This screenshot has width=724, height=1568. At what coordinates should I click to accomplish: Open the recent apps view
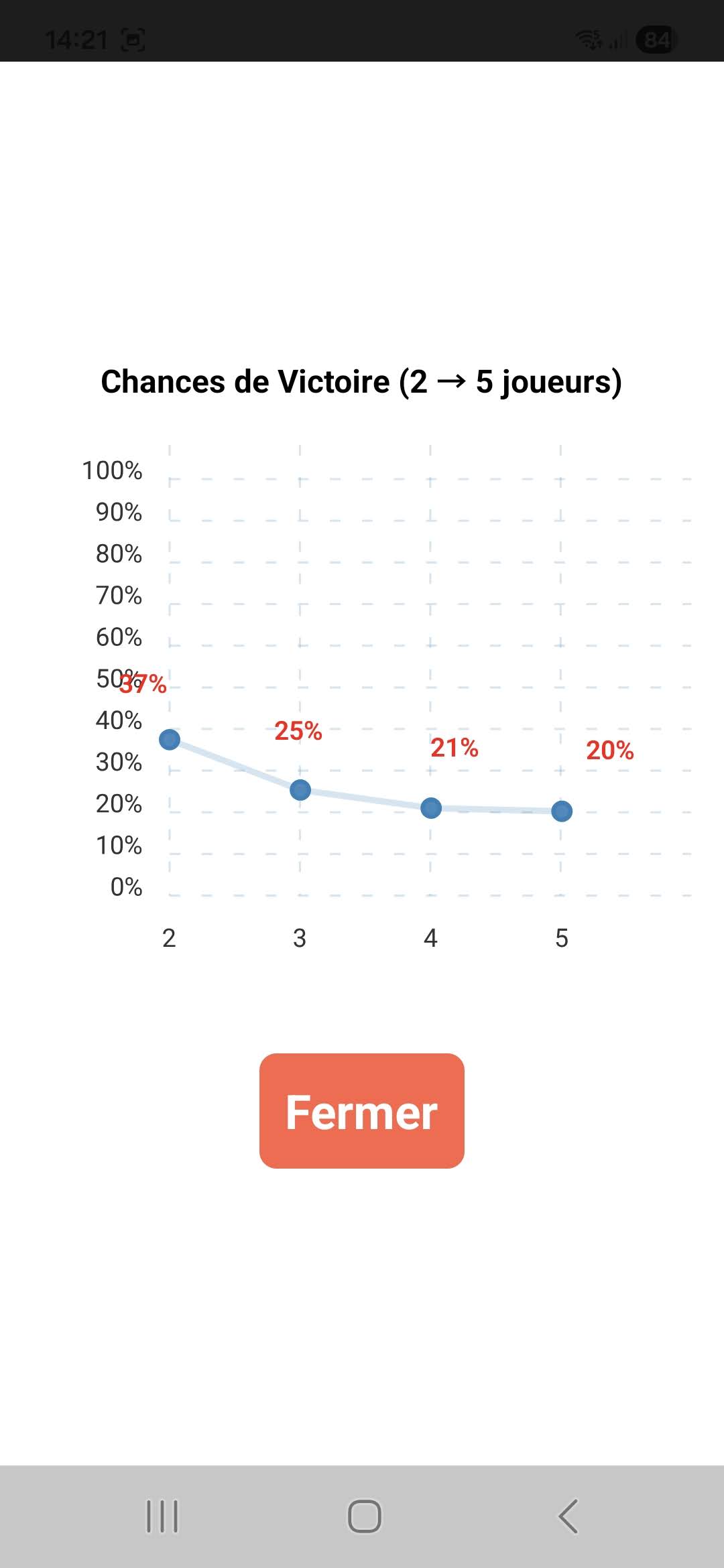162,1516
